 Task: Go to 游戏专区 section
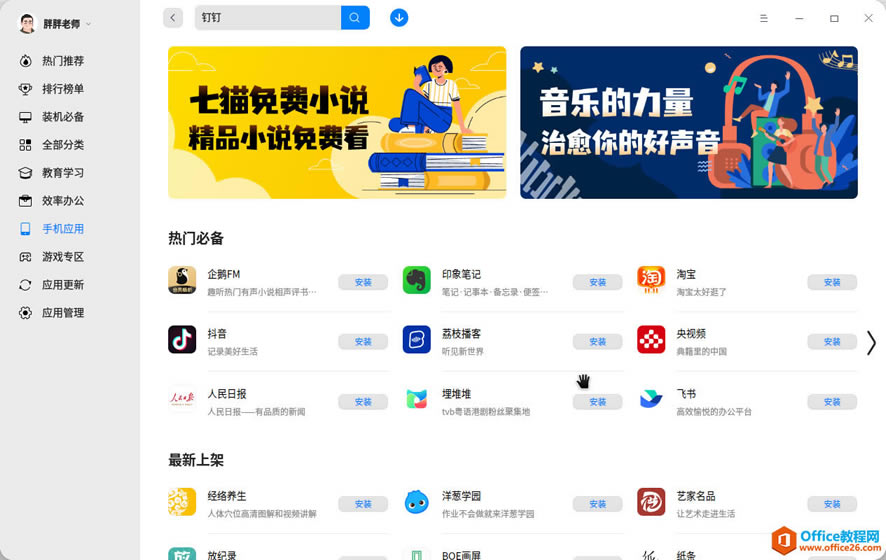[x=62, y=257]
